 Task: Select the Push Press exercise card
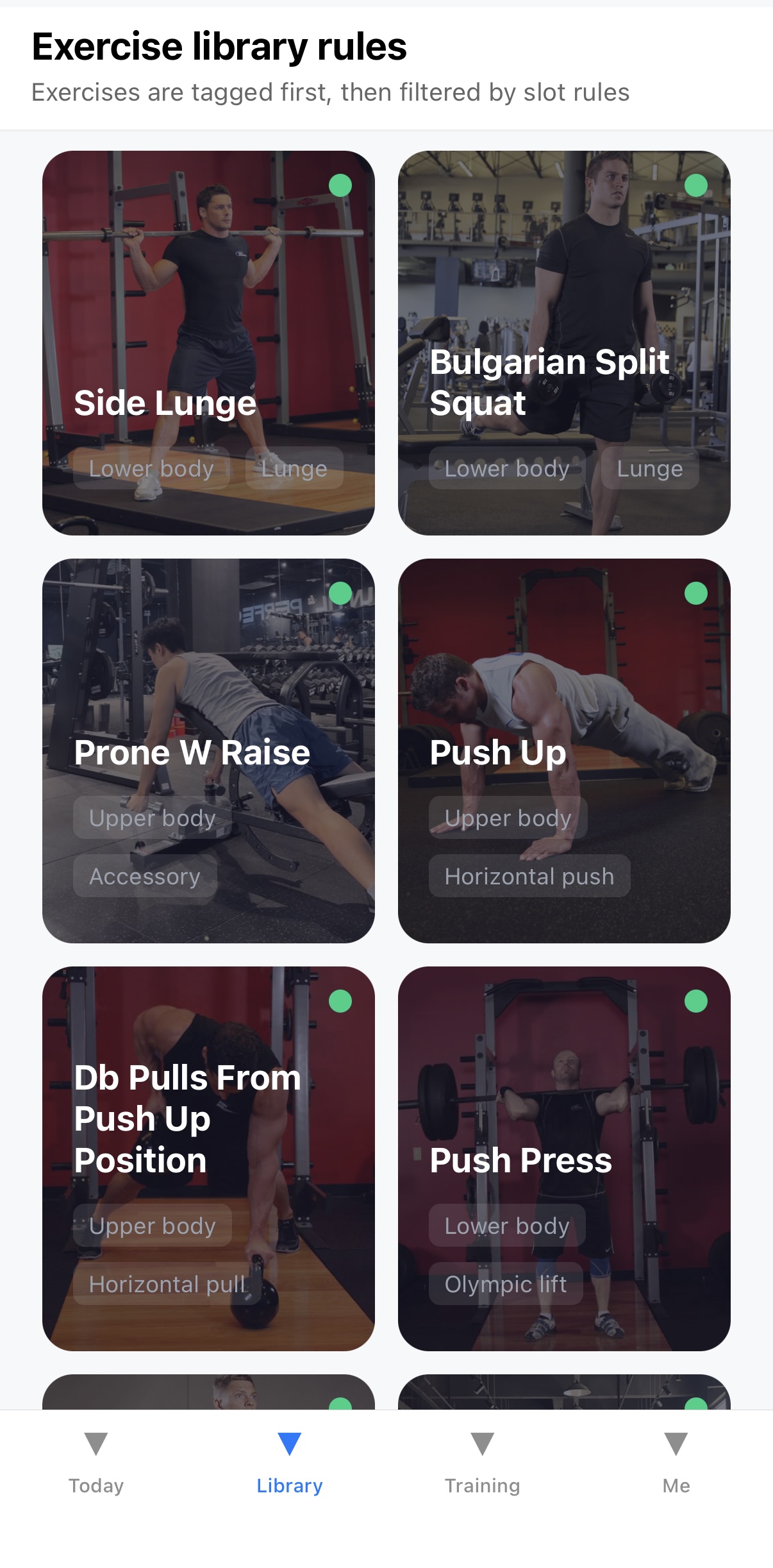[564, 1159]
